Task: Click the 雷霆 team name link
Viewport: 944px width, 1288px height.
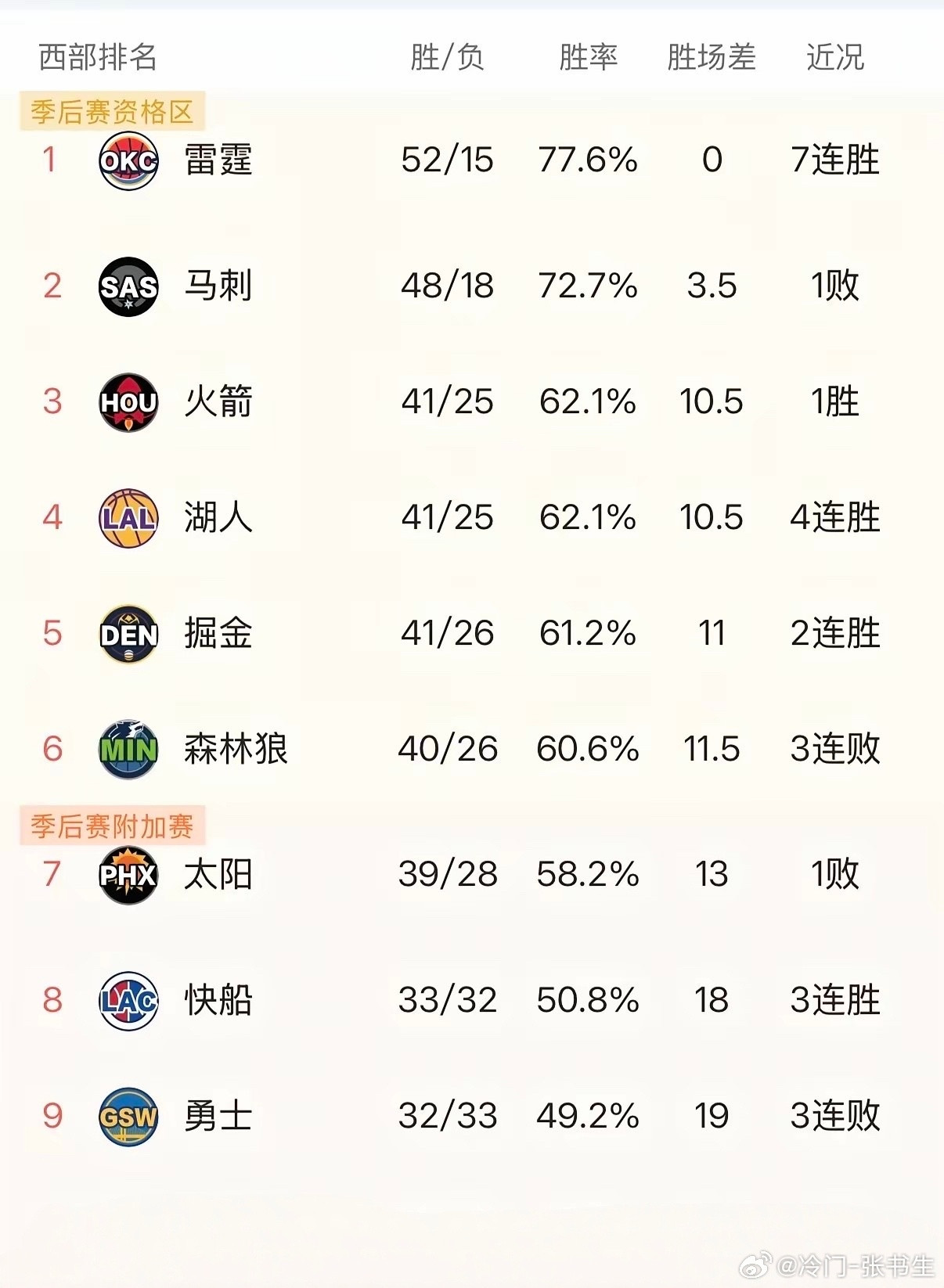Action: (x=219, y=160)
